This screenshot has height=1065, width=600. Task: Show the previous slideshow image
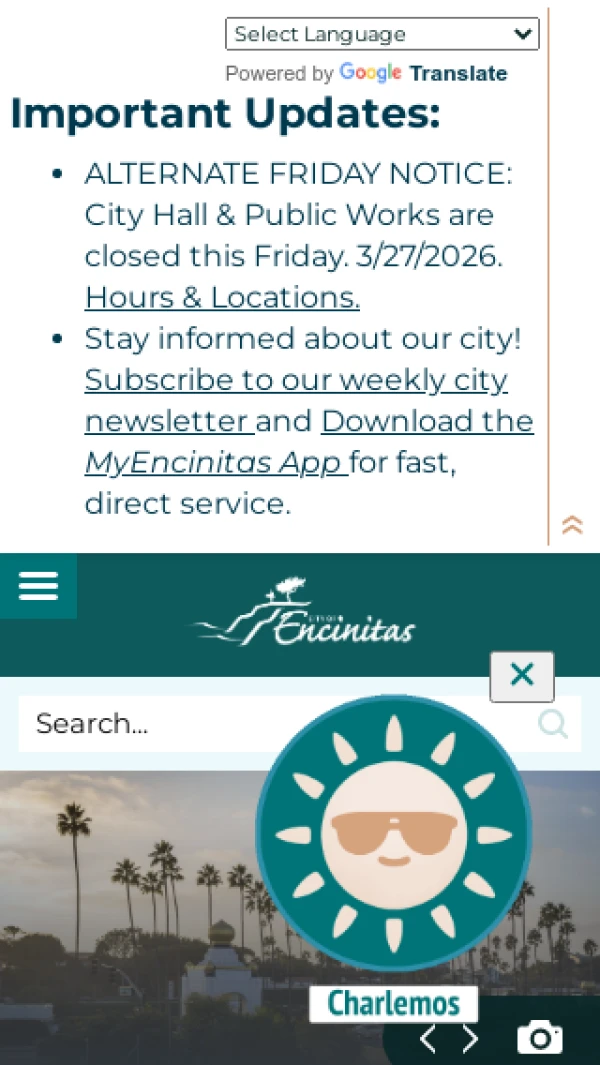coord(428,1040)
